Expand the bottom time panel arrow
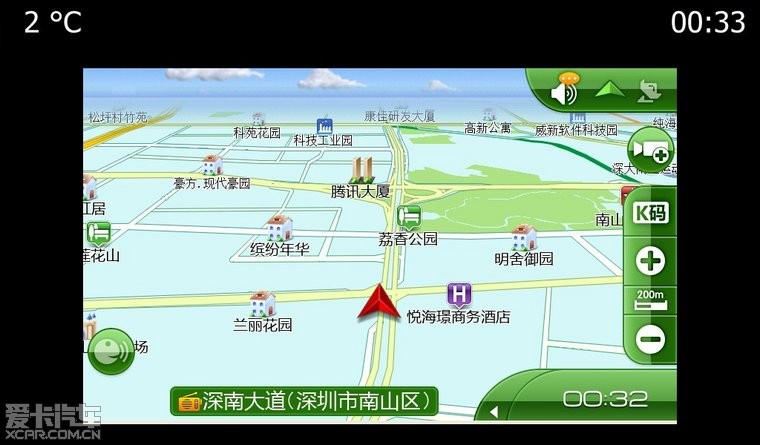This screenshot has height=445, width=760. (x=493, y=412)
